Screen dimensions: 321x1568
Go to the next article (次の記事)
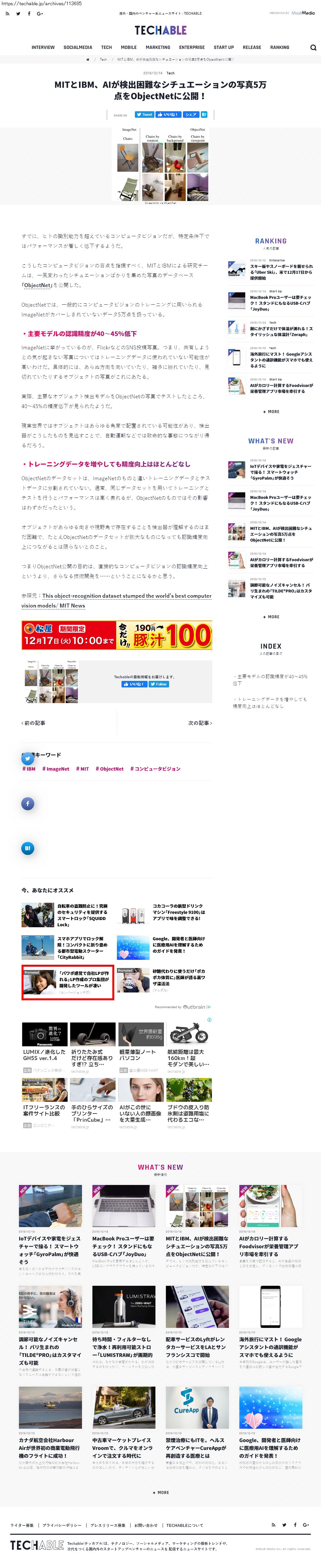coord(200,723)
